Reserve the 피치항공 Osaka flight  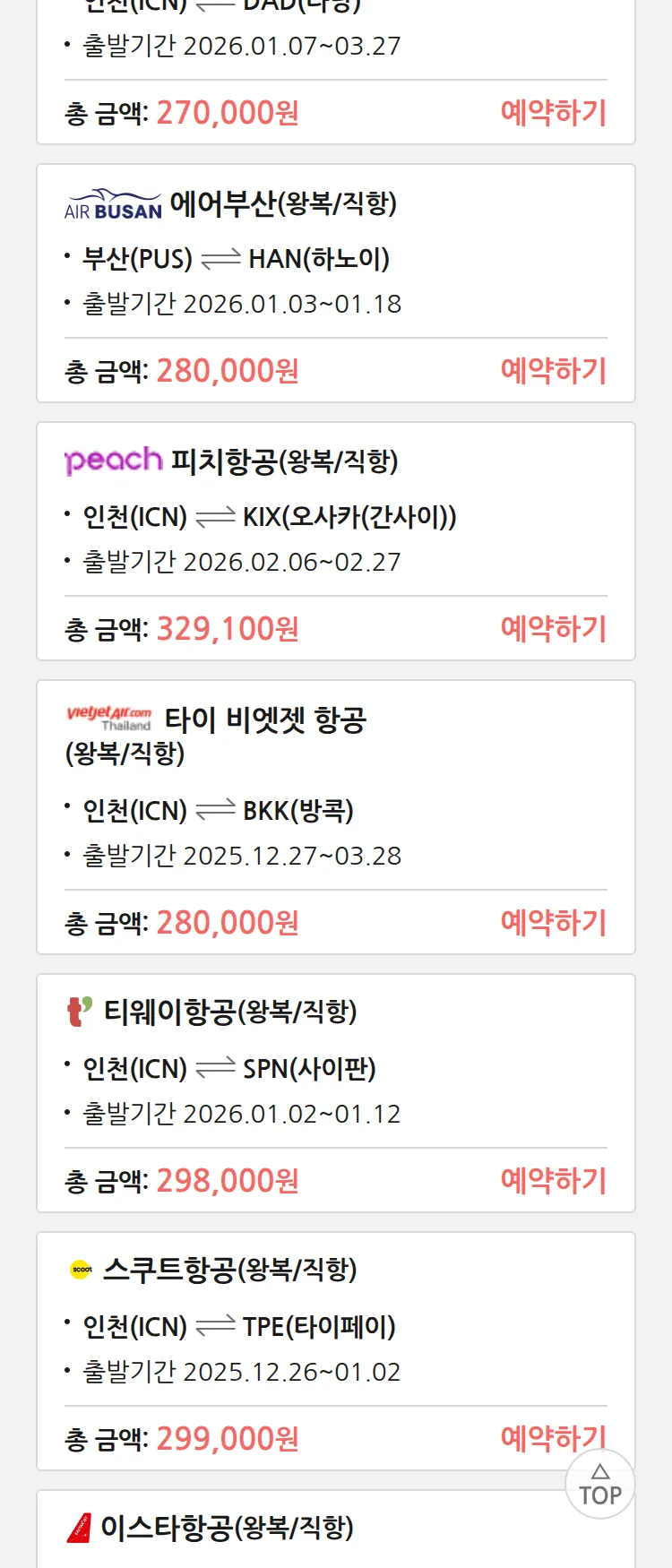553,629
